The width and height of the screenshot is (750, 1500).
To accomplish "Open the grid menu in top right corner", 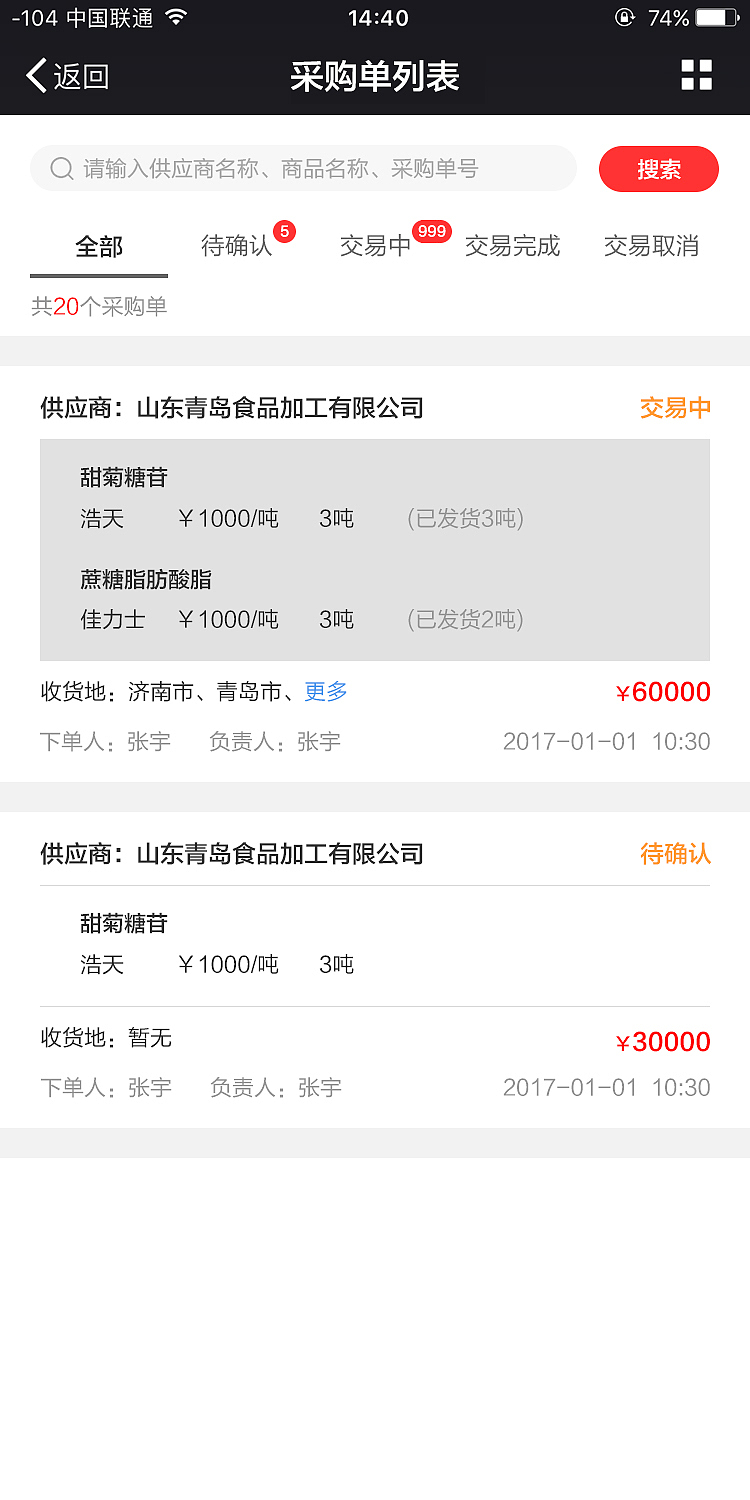I will 697,75.
